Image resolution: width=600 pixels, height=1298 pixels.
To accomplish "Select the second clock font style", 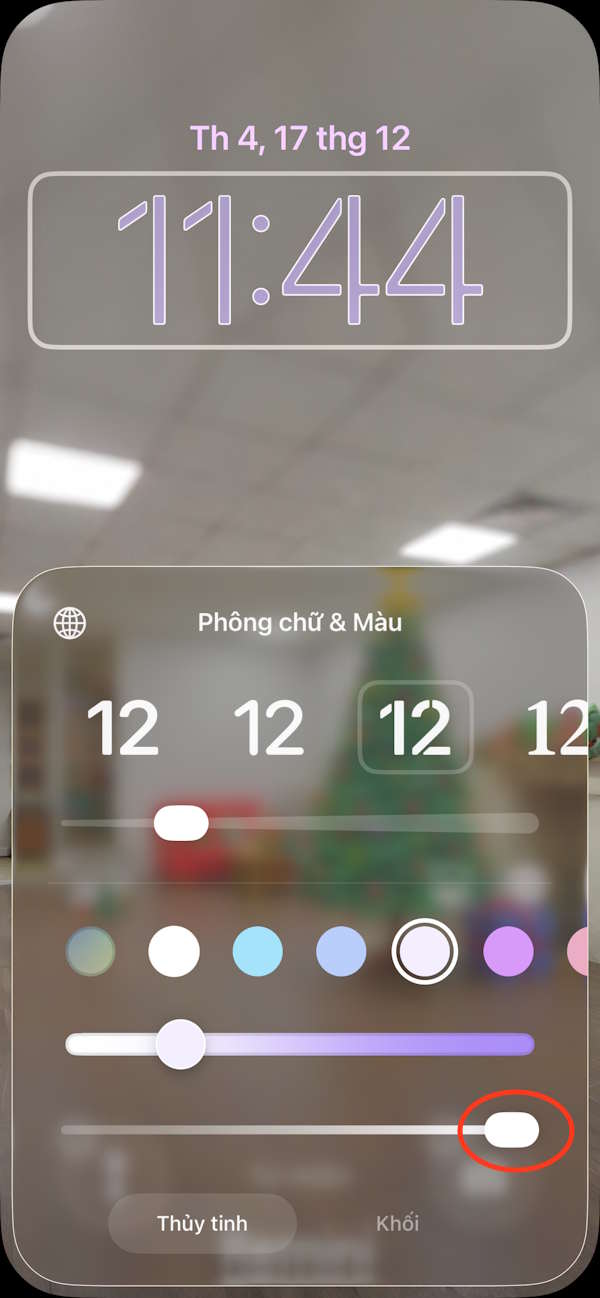I will tap(269, 728).
